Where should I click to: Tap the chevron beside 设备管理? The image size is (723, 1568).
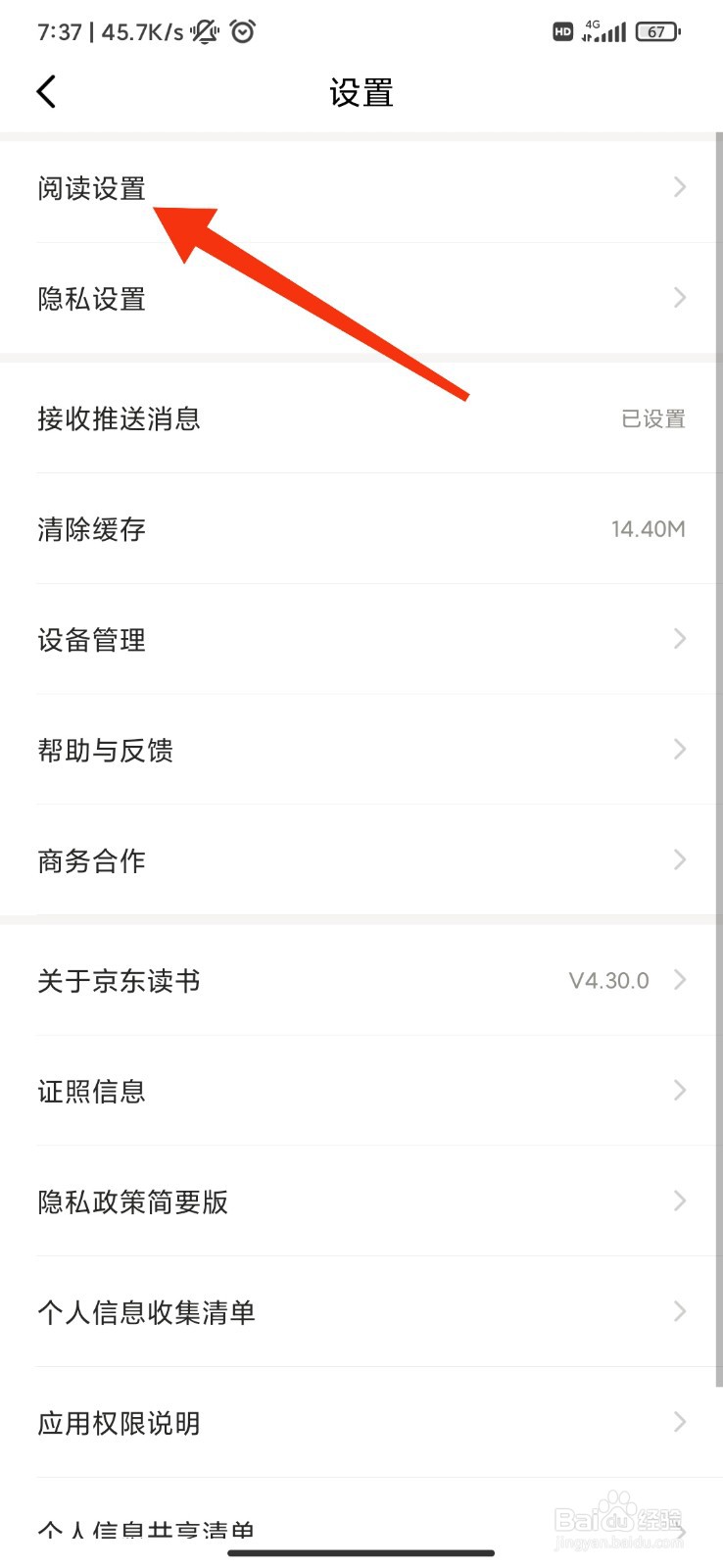pos(680,639)
